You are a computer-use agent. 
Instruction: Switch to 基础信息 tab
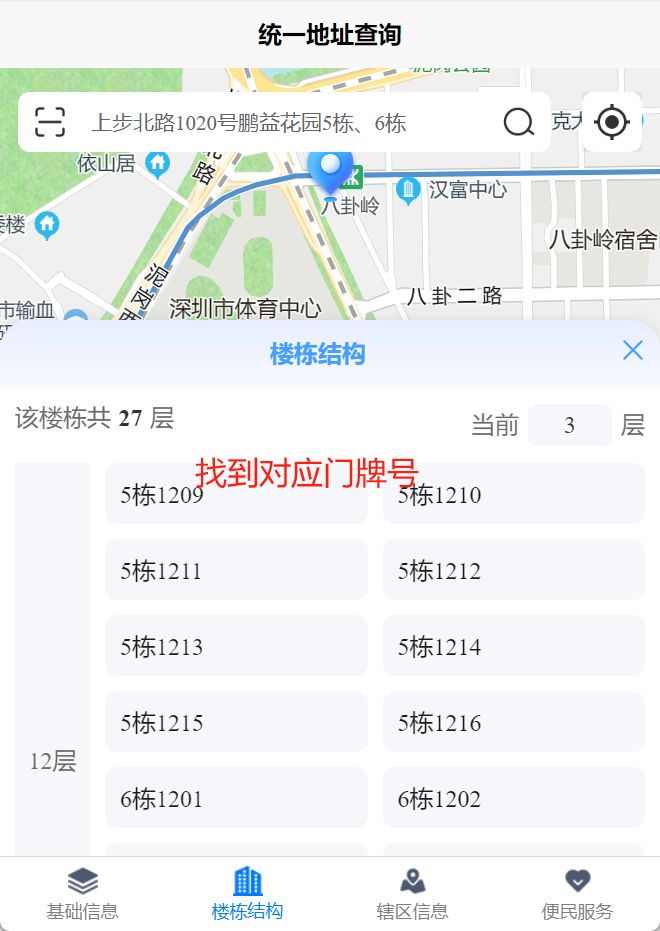82,894
